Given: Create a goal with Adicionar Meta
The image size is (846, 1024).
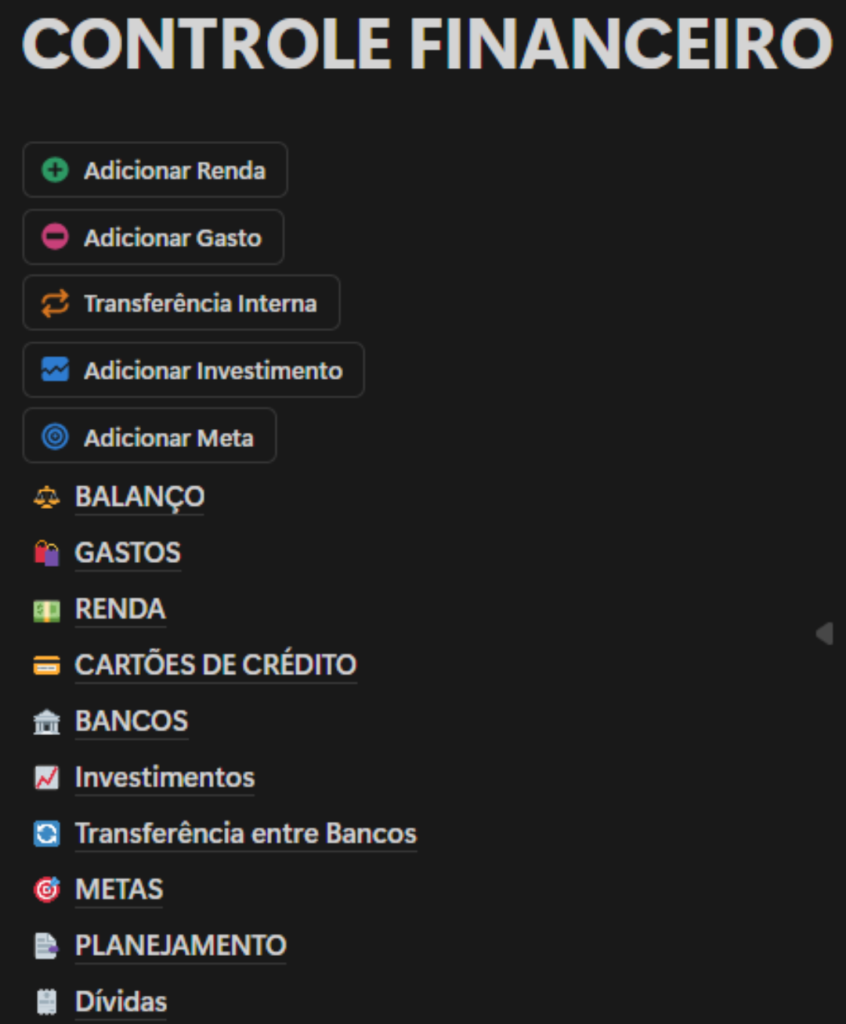Looking at the screenshot, I should click(x=149, y=438).
